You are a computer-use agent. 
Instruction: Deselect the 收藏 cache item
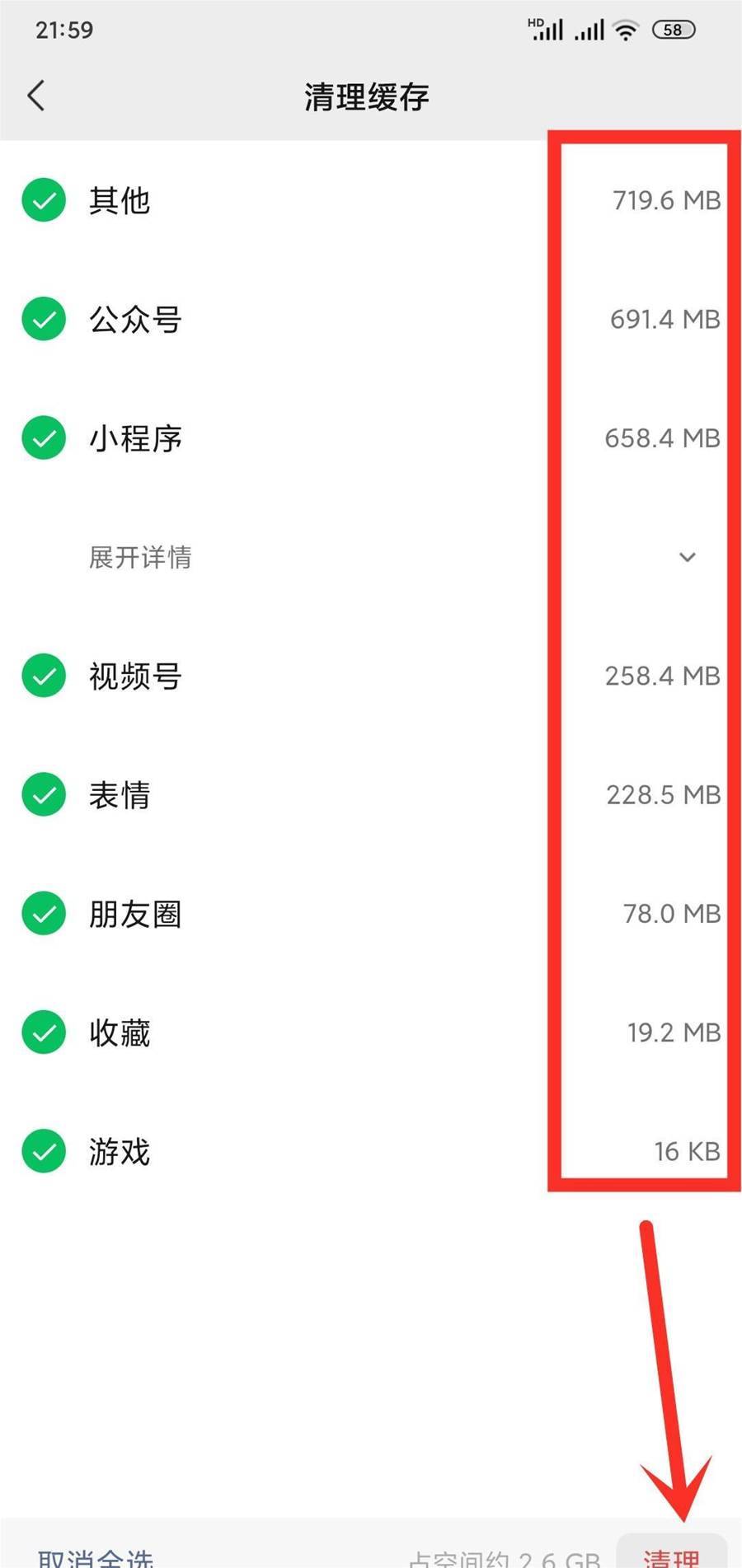pyautogui.click(x=44, y=1032)
